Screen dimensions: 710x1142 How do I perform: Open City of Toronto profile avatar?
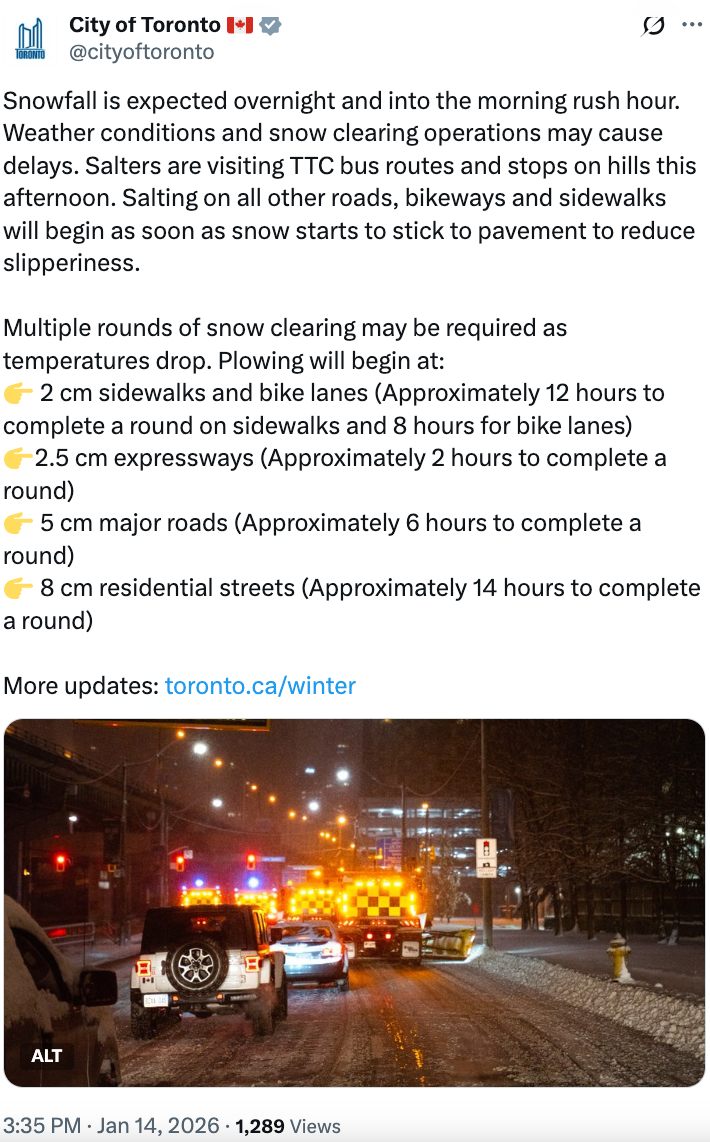[x=31, y=39]
